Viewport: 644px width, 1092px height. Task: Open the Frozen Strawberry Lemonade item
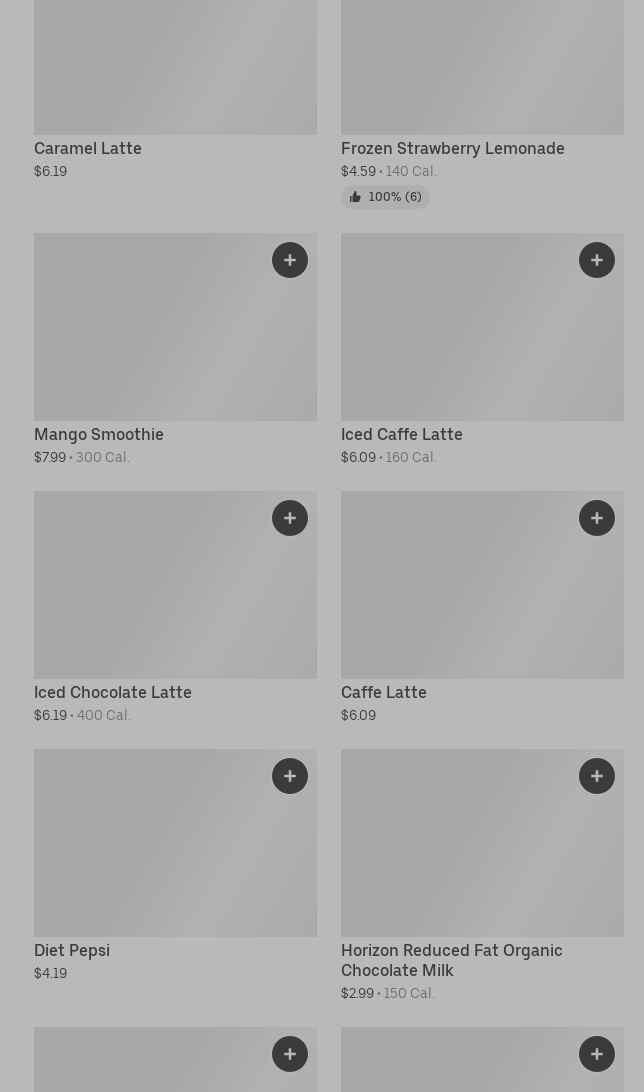[x=452, y=148]
